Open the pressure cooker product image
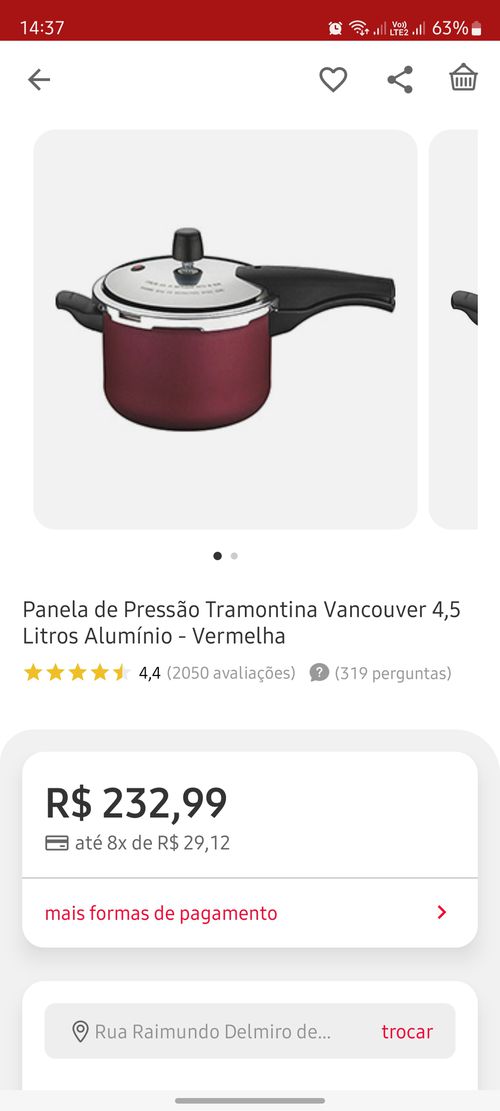 coord(225,329)
